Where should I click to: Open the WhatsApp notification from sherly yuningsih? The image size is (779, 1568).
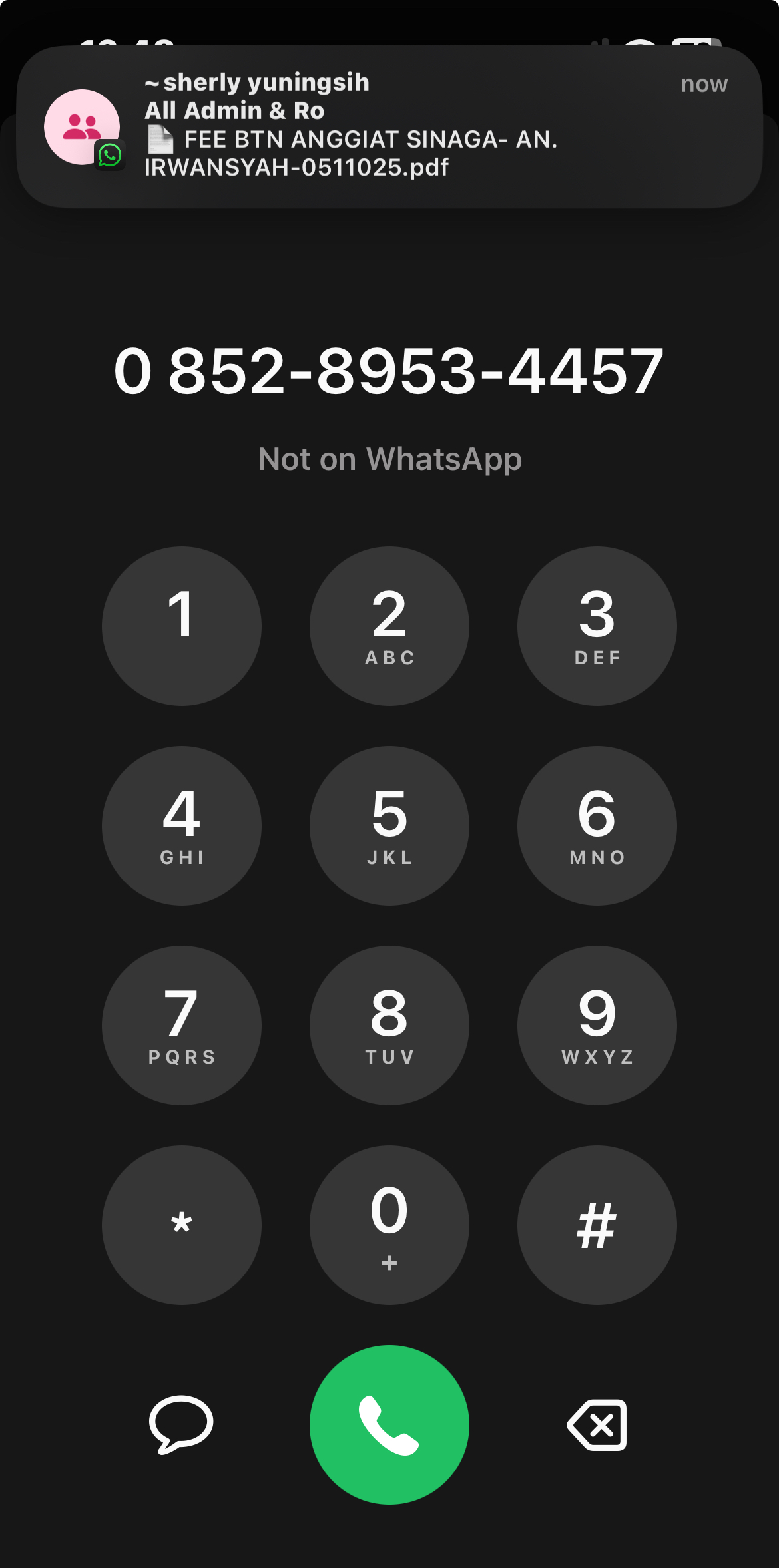click(389, 126)
